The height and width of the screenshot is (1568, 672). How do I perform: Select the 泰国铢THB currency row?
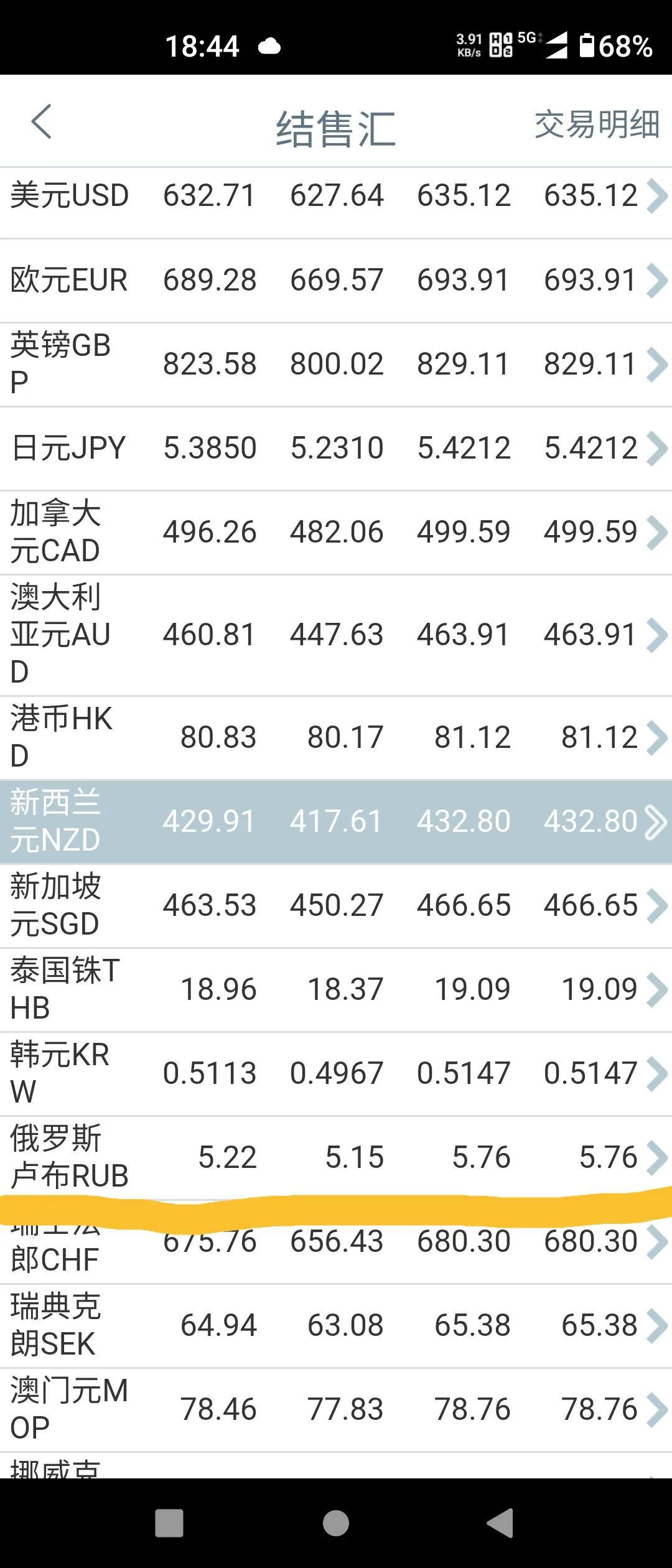click(336, 989)
